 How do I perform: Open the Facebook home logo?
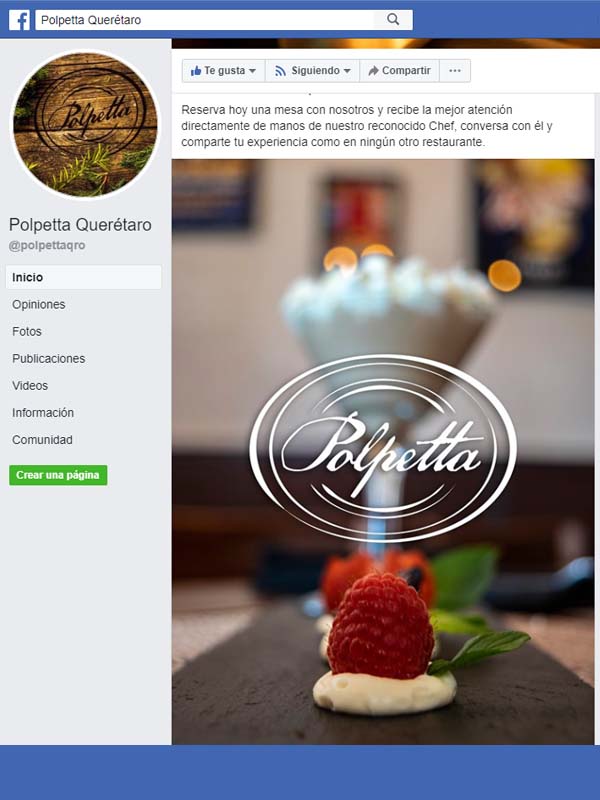click(x=19, y=19)
